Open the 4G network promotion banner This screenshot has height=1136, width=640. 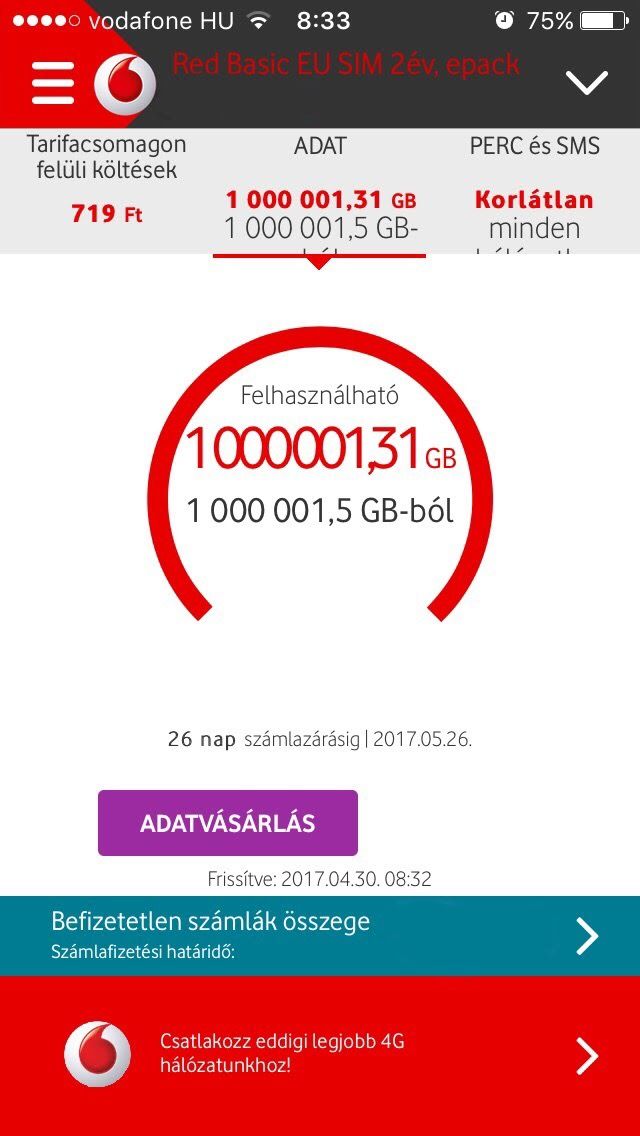coord(320,1056)
